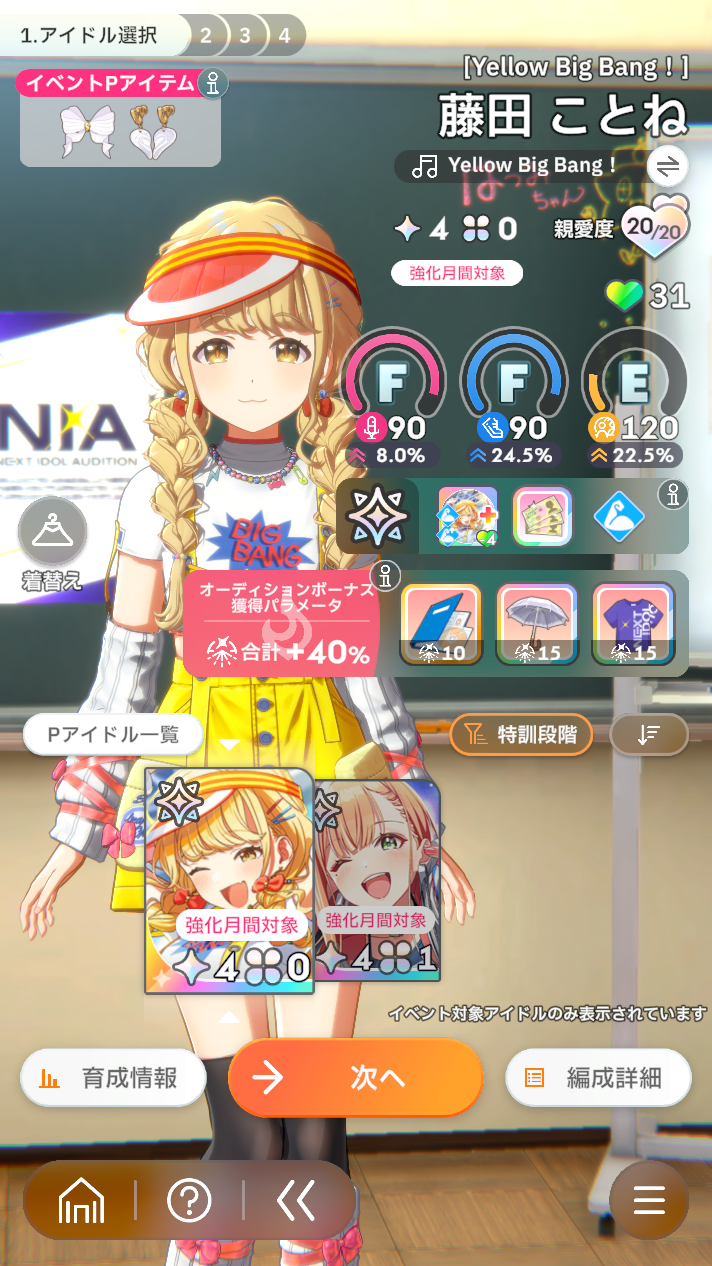Swap the song Yellow Big Bang!
Screen dimensions: 712x1266
(x=668, y=165)
